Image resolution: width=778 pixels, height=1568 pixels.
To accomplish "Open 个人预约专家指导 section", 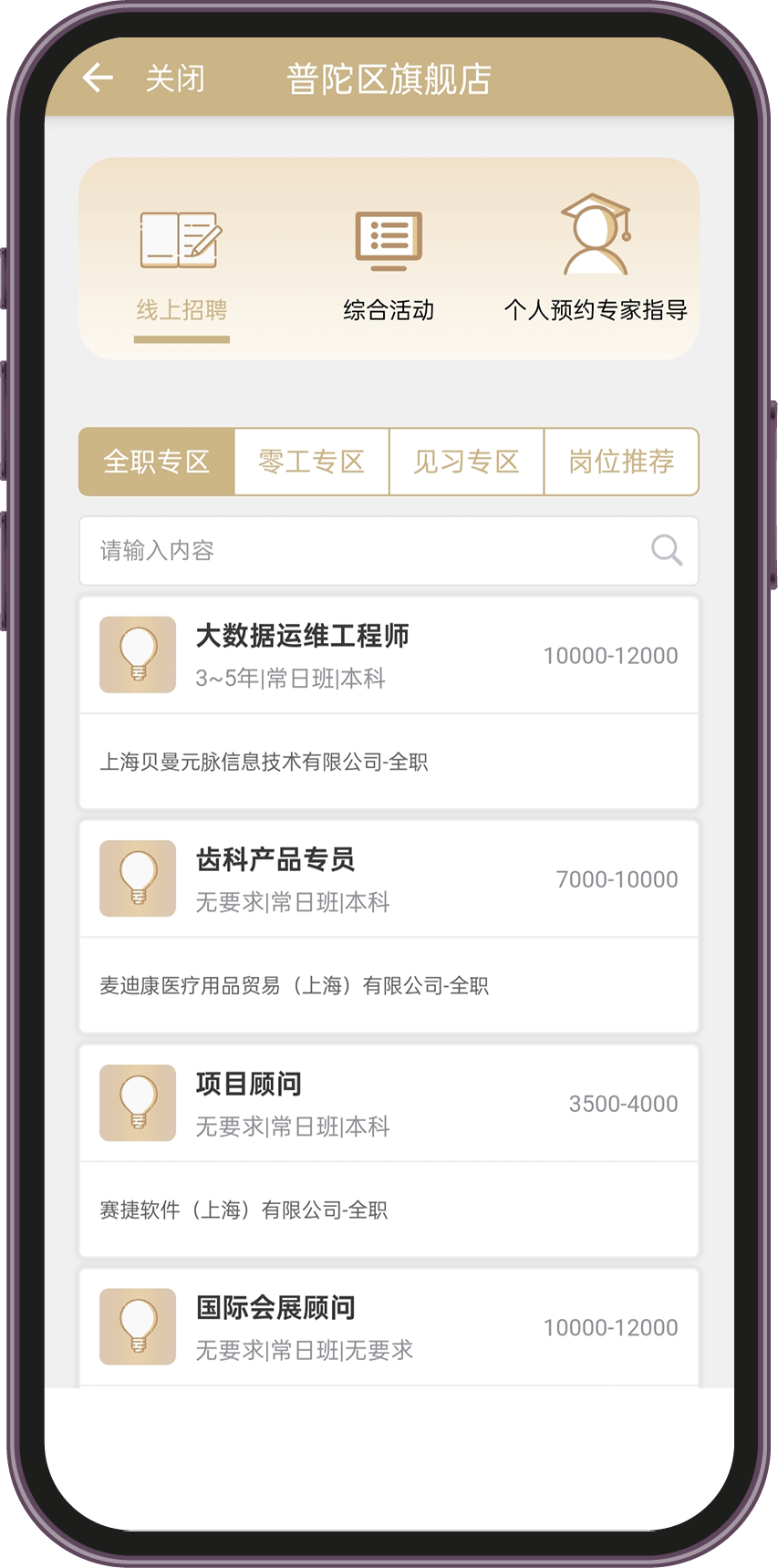I will pyautogui.click(x=596, y=265).
